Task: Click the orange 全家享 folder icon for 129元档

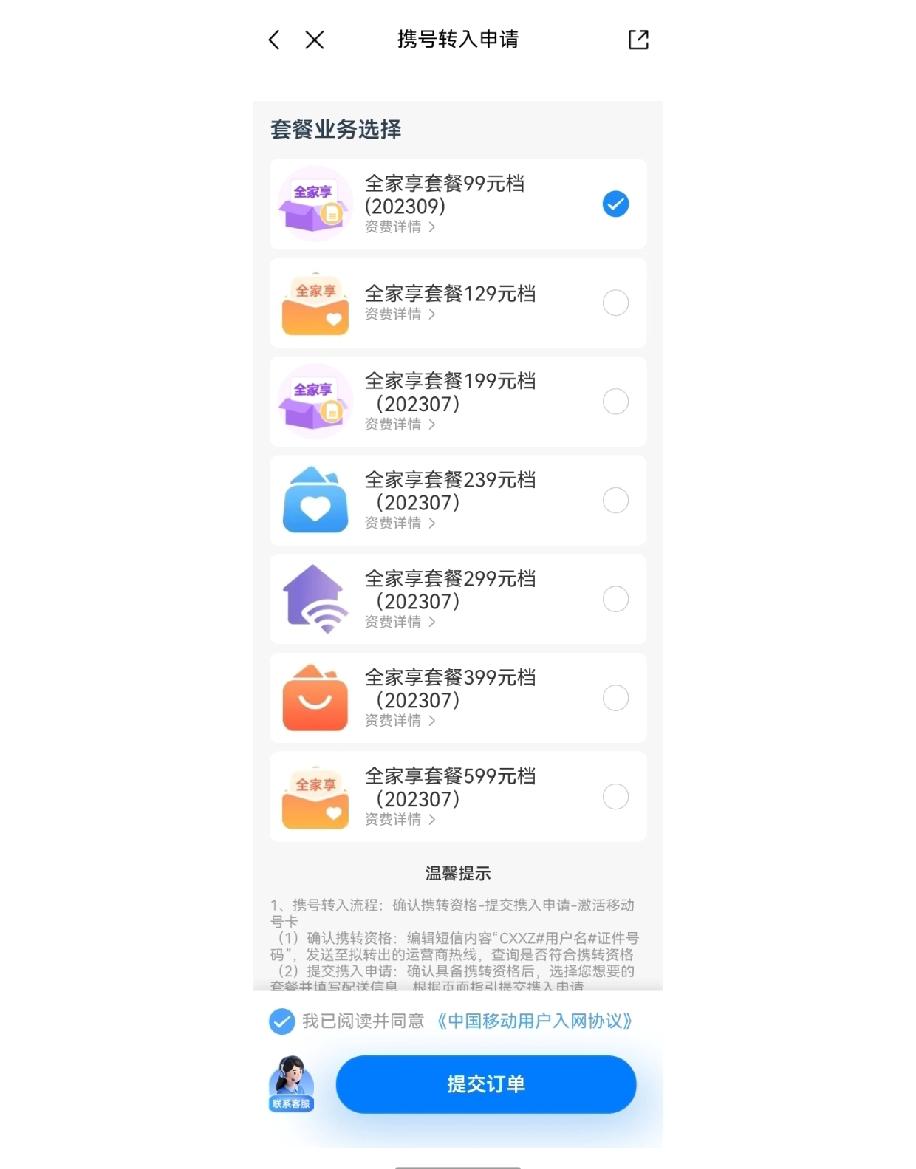Action: pos(314,302)
